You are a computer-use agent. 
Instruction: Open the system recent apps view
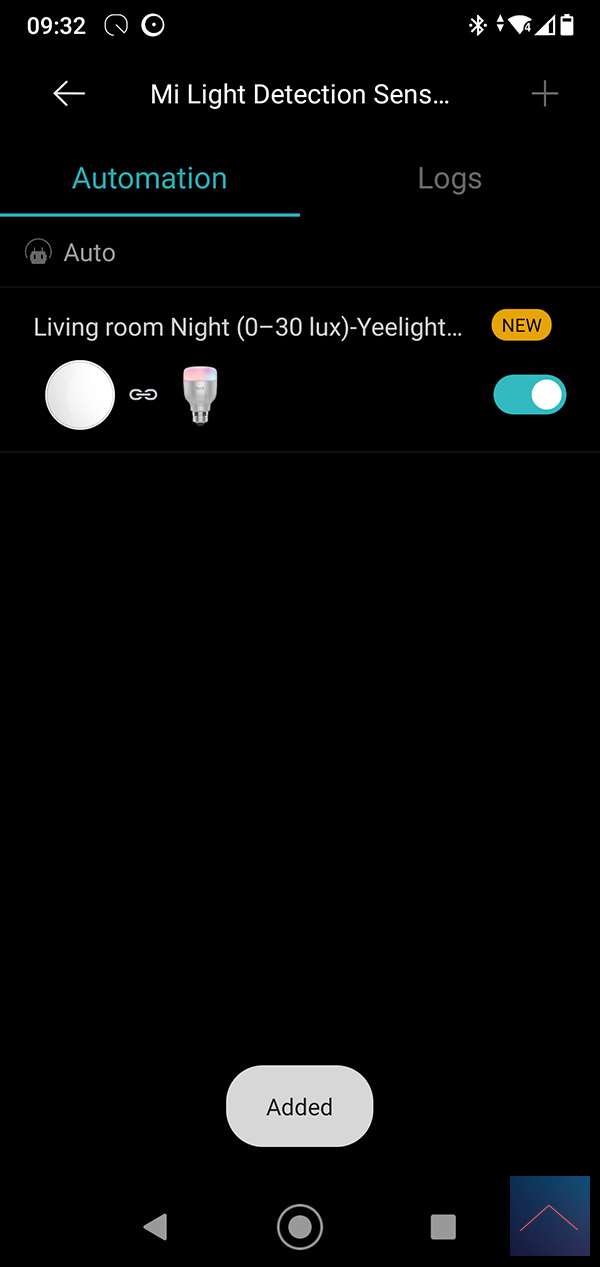pyautogui.click(x=442, y=1226)
